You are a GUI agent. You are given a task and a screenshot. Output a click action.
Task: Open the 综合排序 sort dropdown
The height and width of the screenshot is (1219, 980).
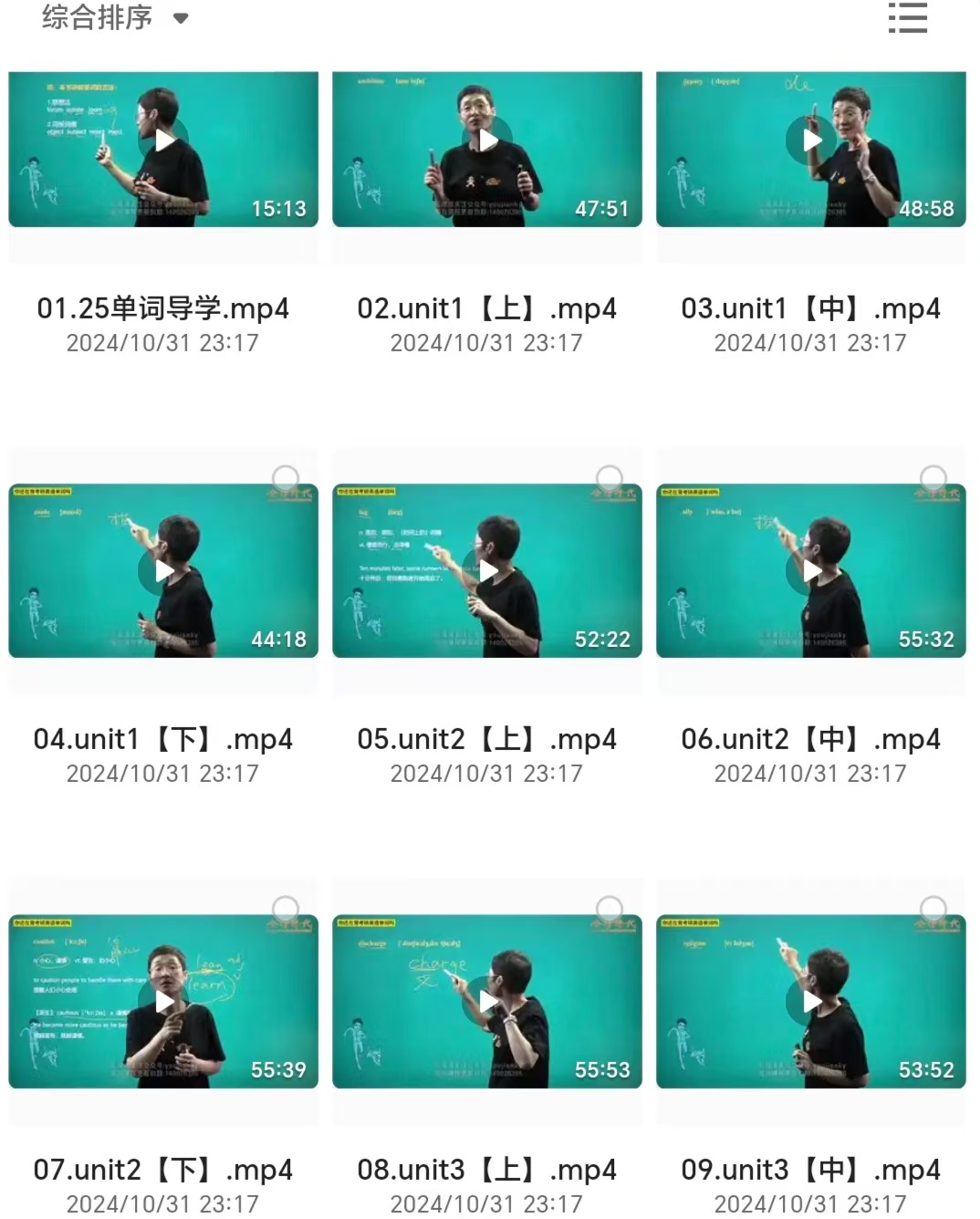(x=114, y=17)
